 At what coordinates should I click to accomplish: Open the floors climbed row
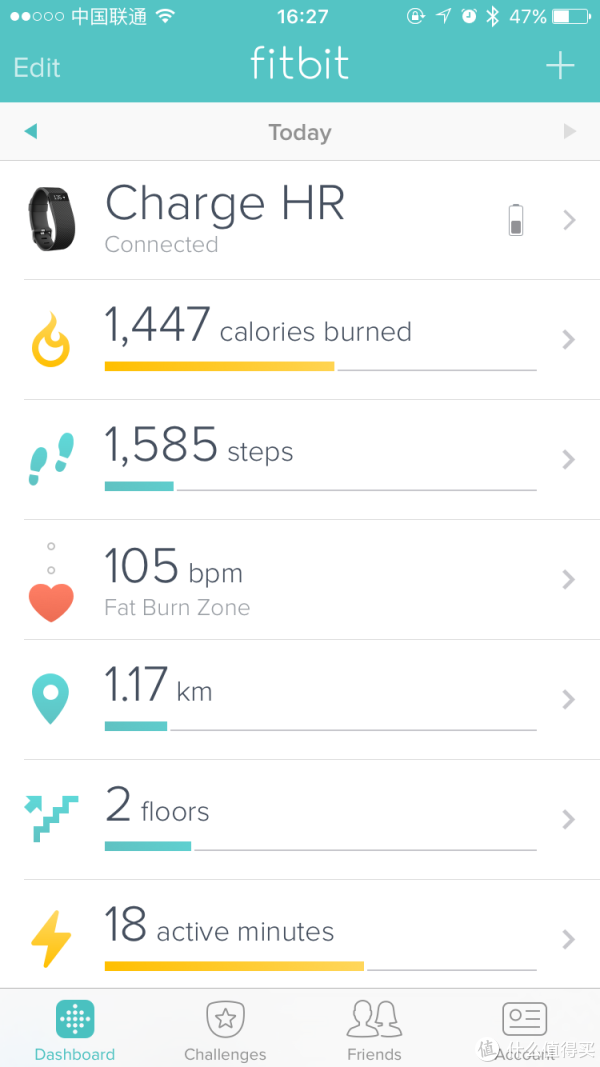300,819
